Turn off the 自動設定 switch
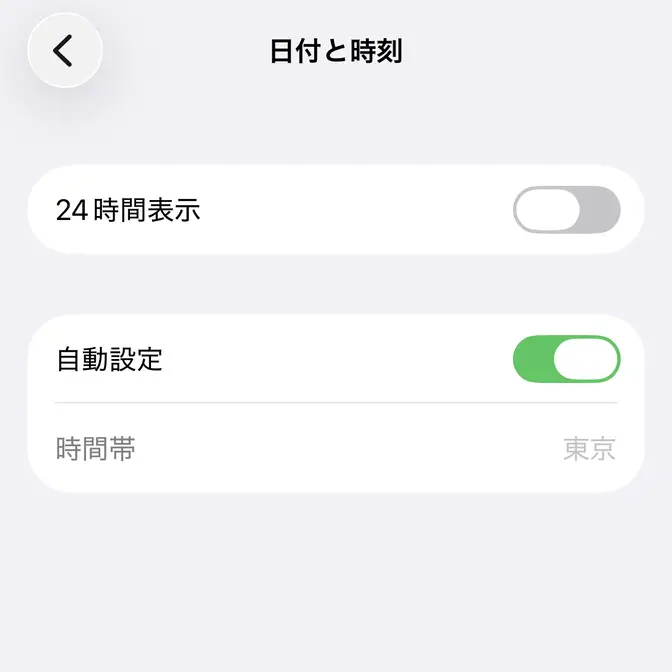The image size is (672, 672). (566, 359)
